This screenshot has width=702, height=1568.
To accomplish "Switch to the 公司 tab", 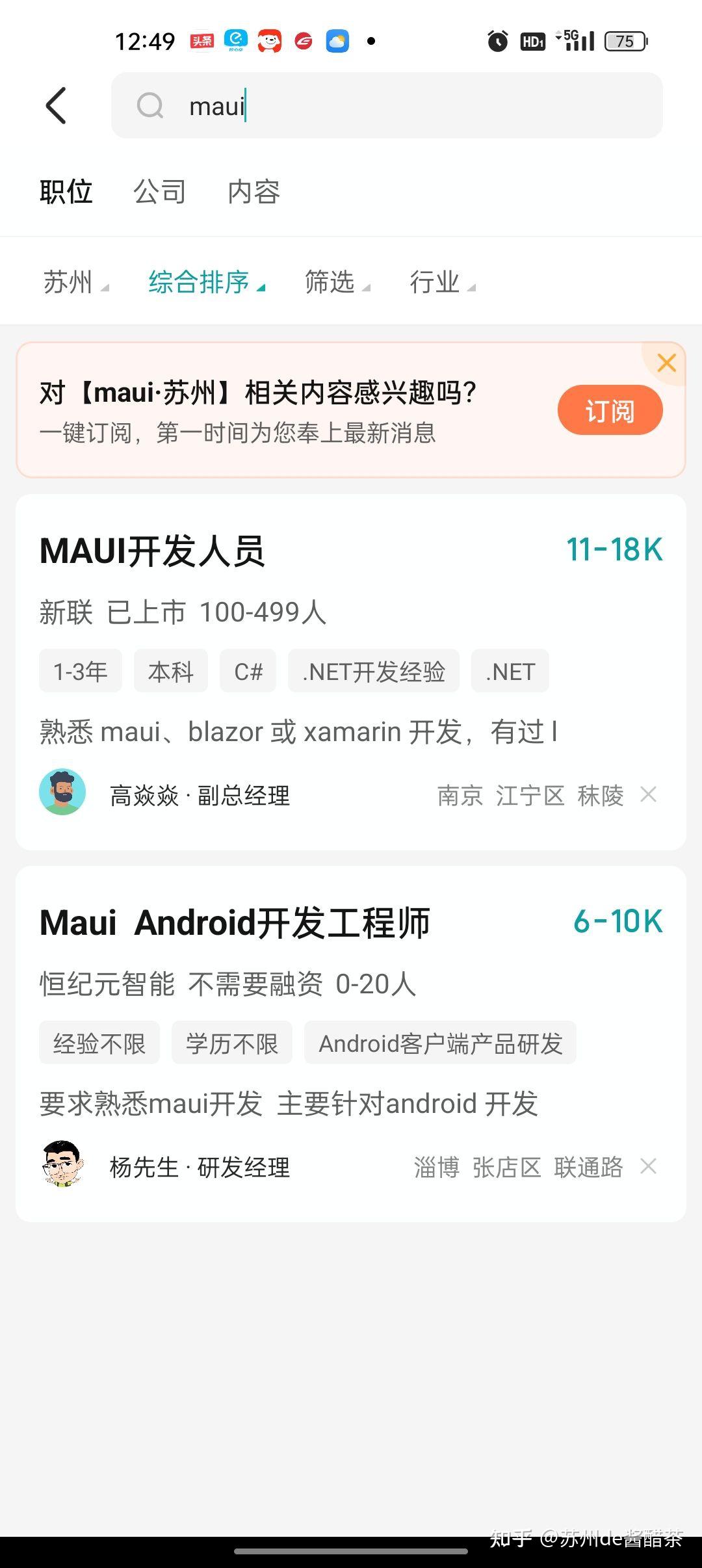I will (x=160, y=192).
